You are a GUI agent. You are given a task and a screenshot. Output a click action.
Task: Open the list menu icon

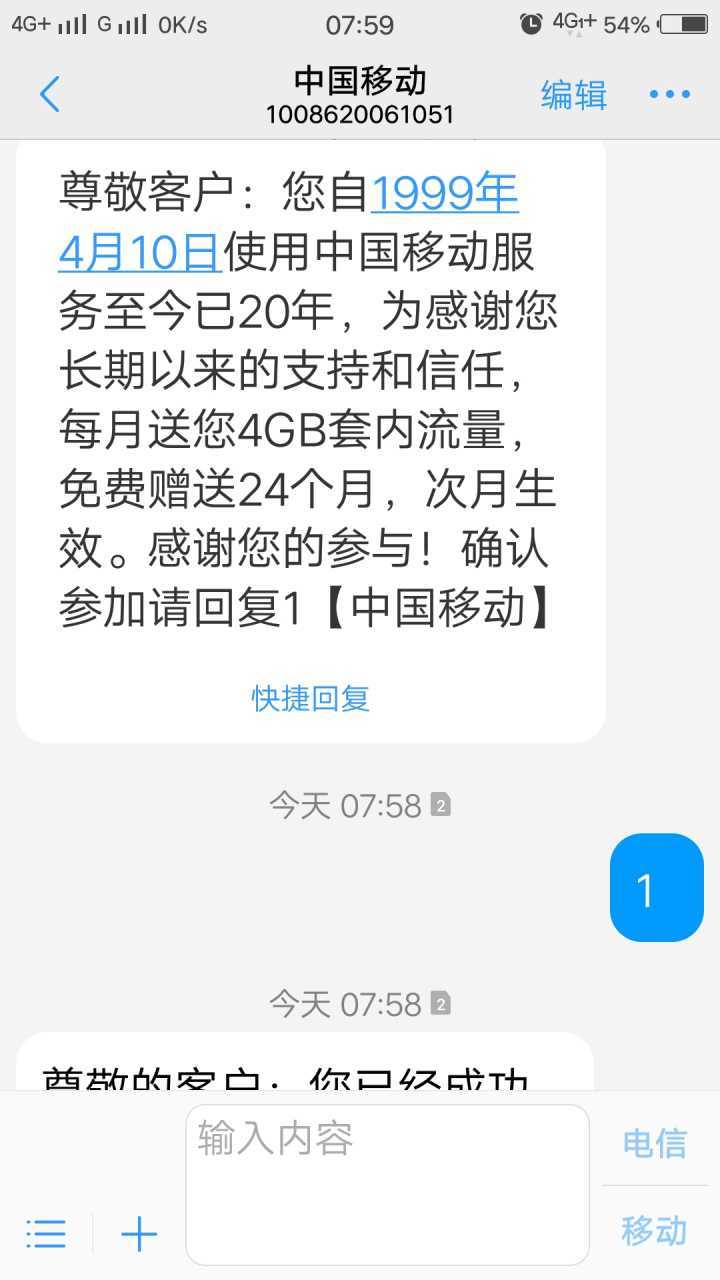coord(46,1235)
